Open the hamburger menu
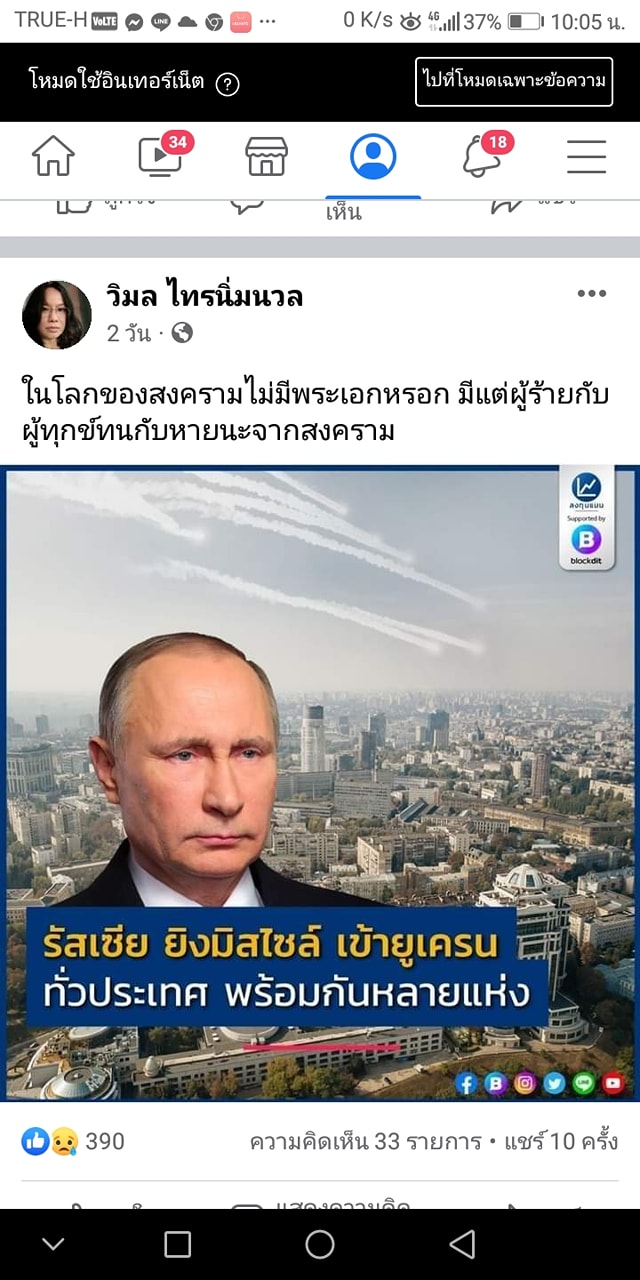 click(x=586, y=157)
